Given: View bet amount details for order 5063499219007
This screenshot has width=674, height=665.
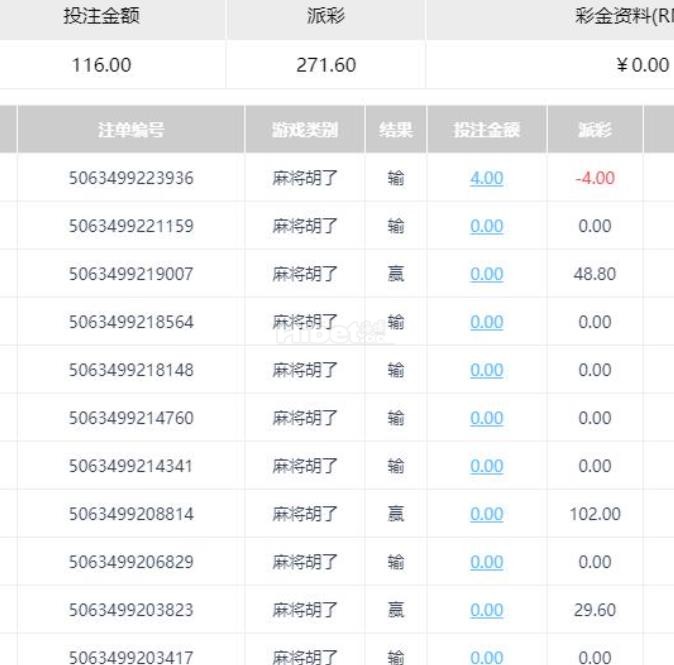Looking at the screenshot, I should [486, 274].
